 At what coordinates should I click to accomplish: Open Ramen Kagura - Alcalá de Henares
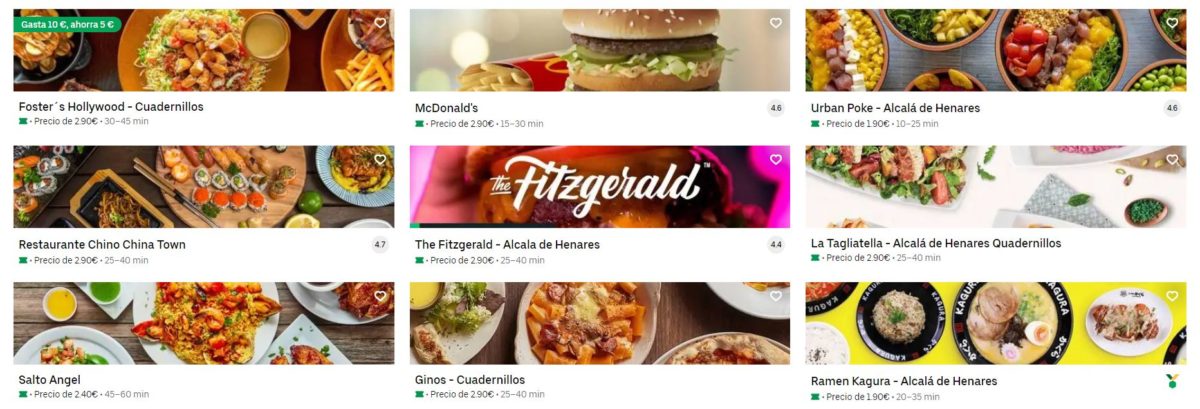pos(903,381)
